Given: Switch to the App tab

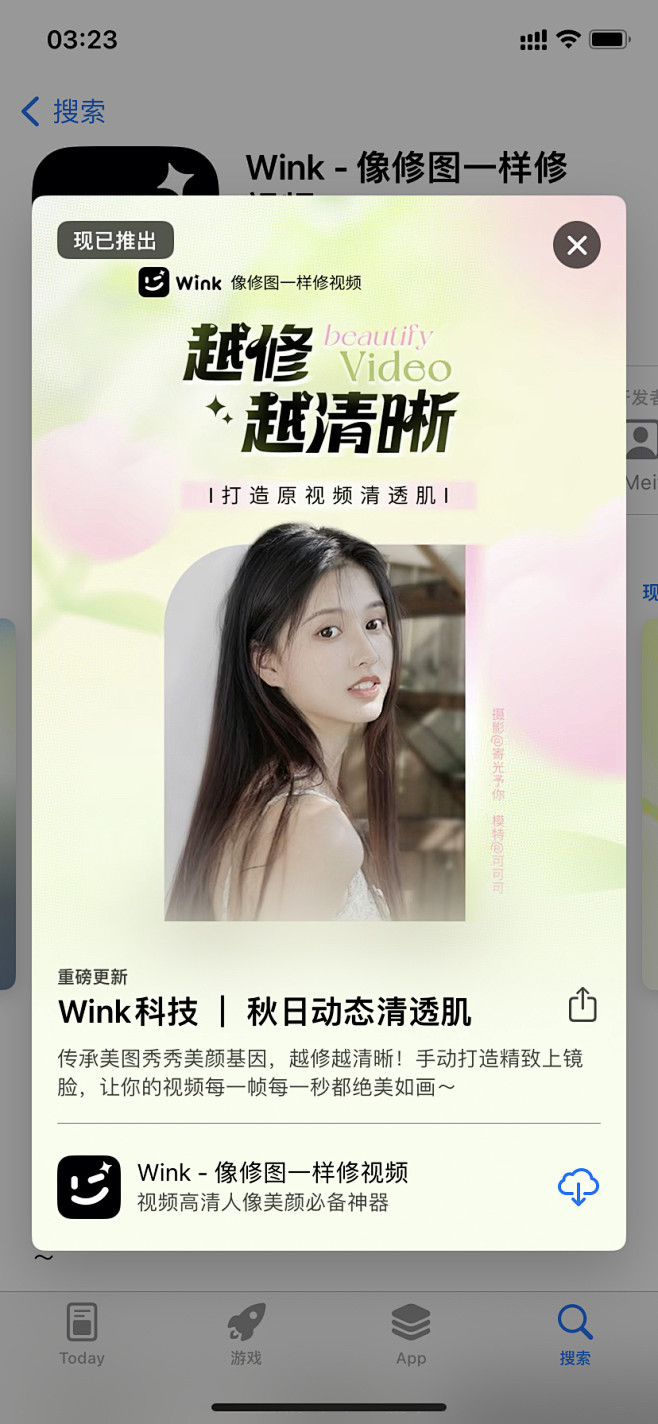Looking at the screenshot, I should tap(411, 1334).
